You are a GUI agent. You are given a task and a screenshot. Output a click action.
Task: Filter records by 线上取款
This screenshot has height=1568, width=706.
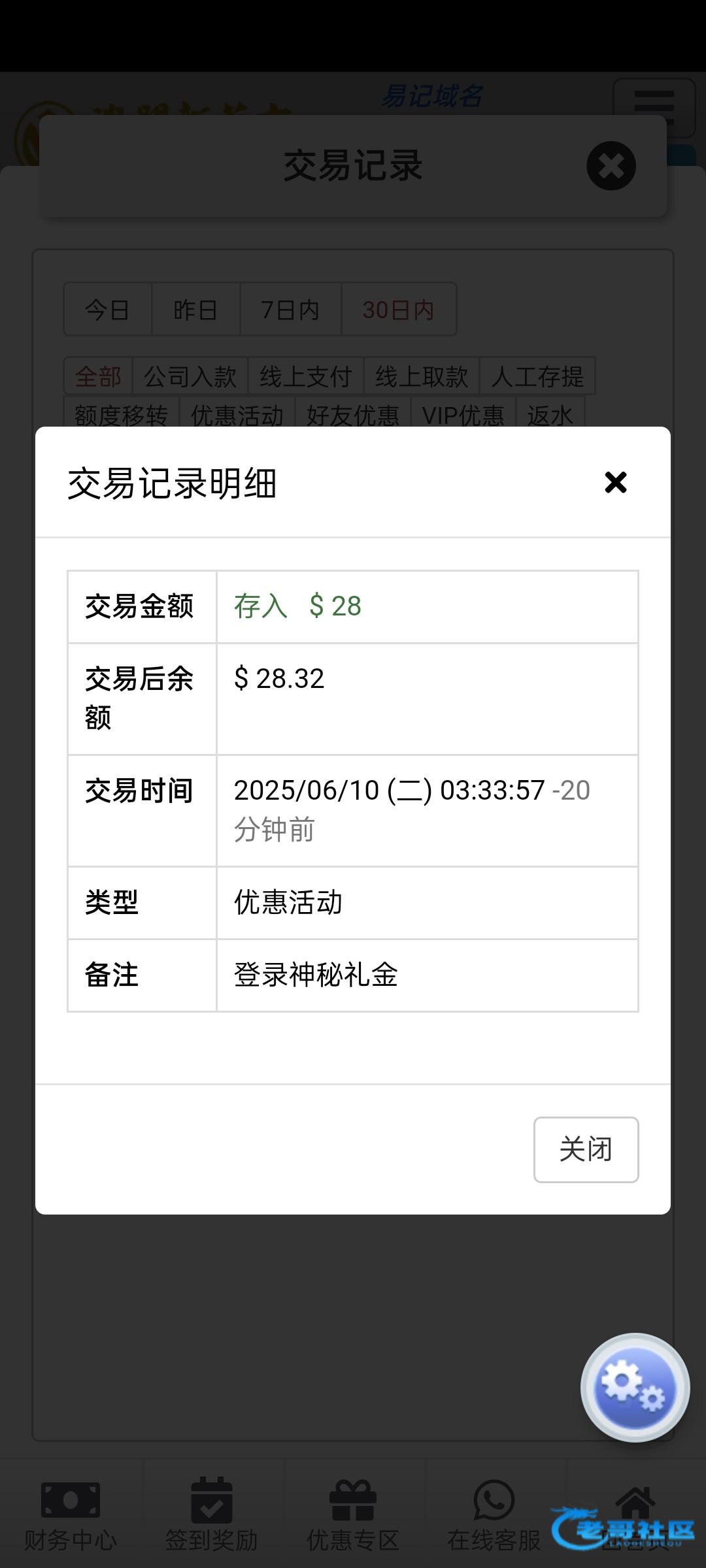(422, 376)
